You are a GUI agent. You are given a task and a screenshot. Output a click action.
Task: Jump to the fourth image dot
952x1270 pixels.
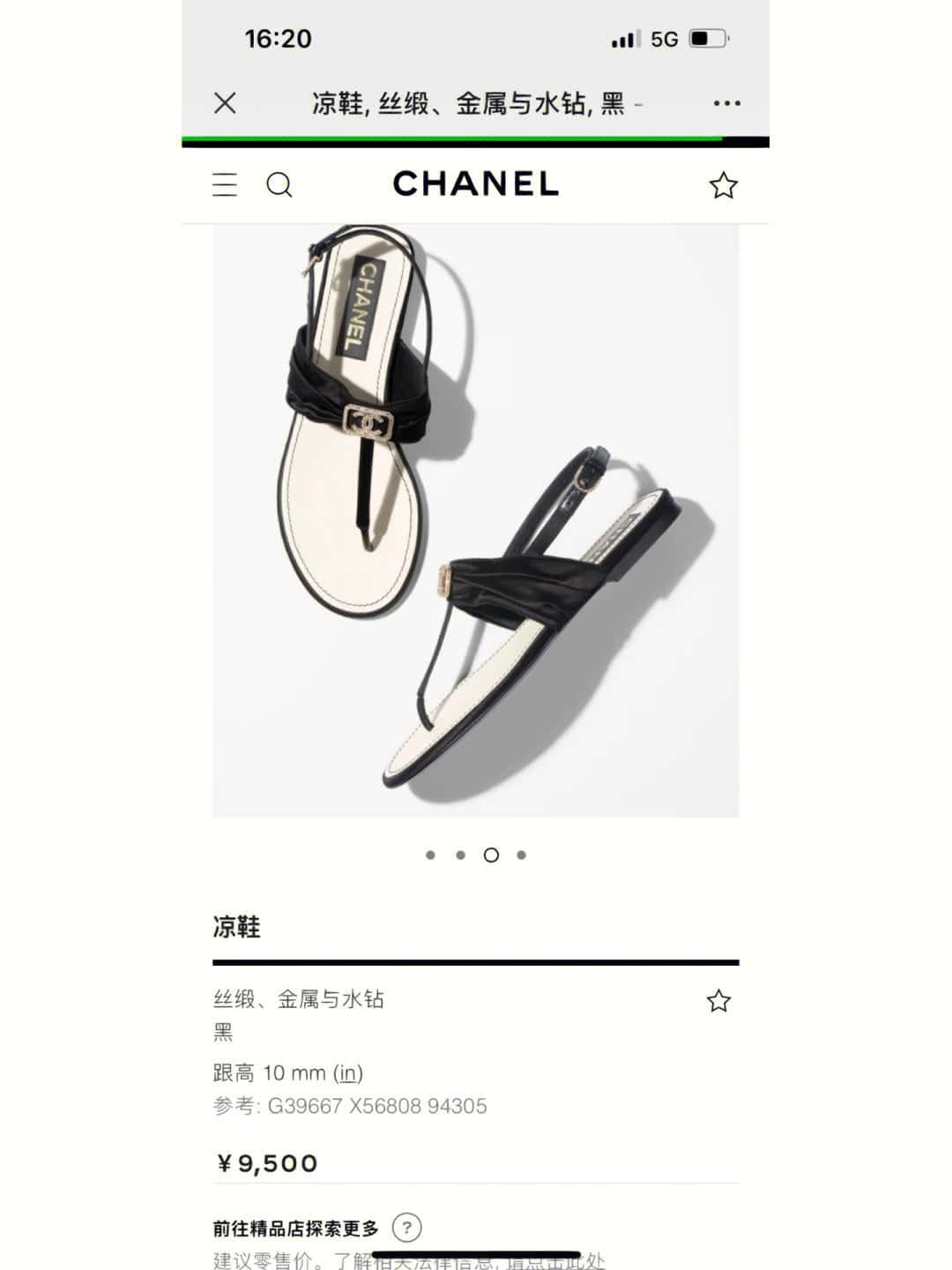tap(522, 855)
